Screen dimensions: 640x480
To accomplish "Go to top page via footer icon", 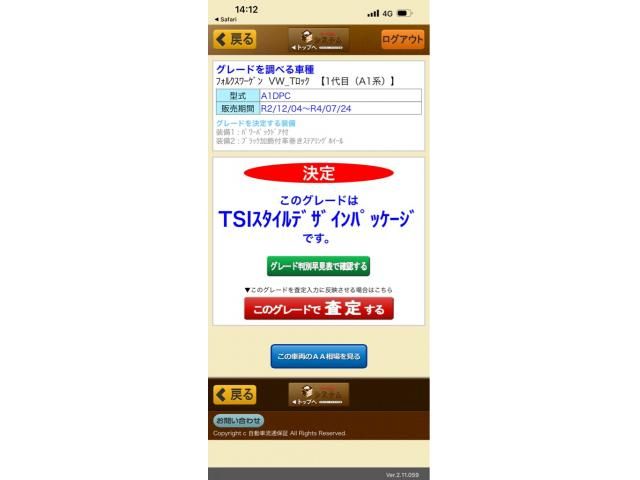I will (x=318, y=395).
